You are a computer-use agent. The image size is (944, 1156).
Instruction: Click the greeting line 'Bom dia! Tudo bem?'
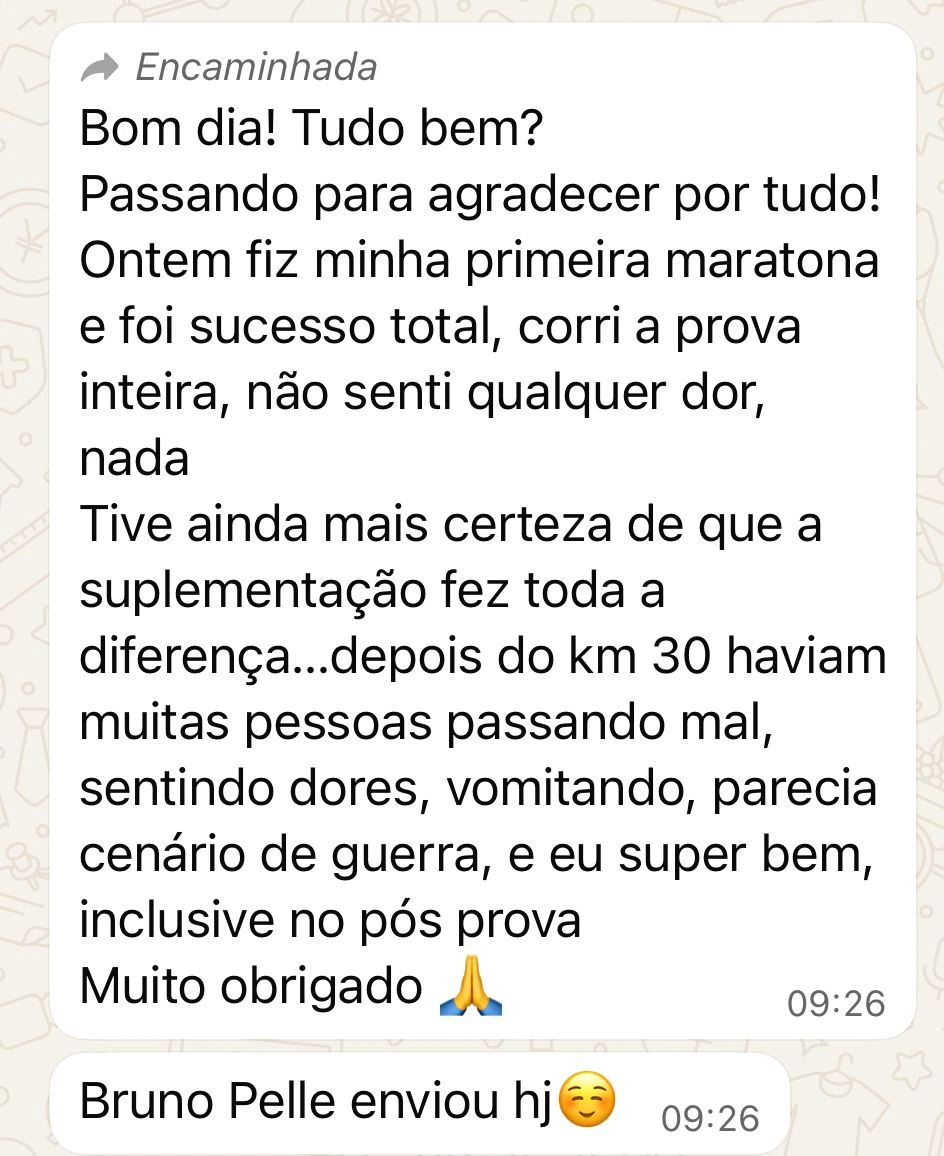click(310, 128)
